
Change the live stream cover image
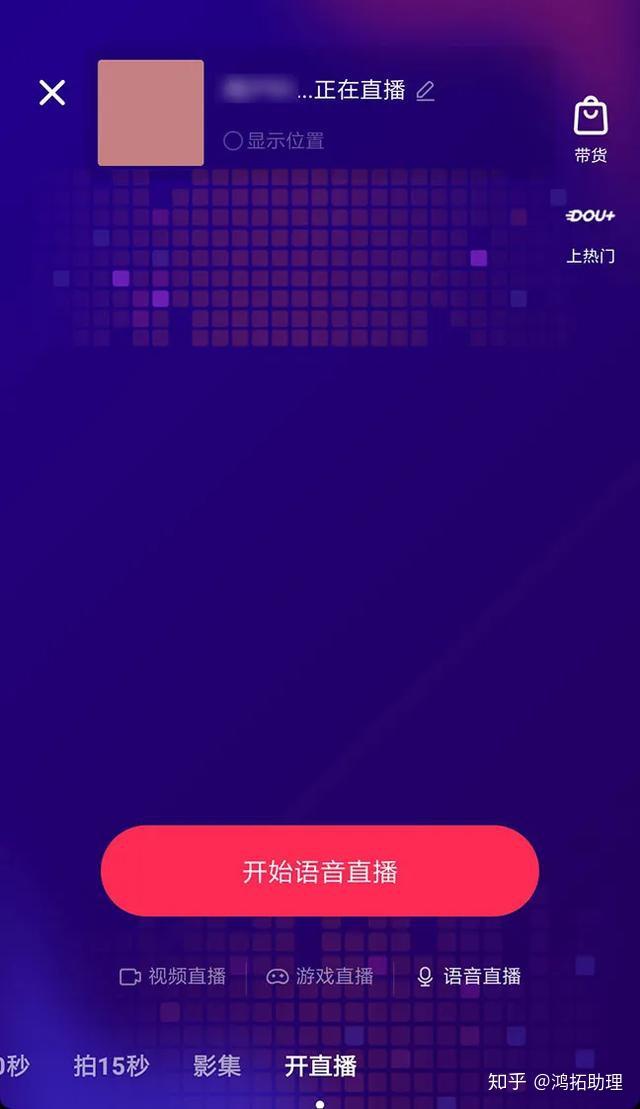click(x=151, y=113)
